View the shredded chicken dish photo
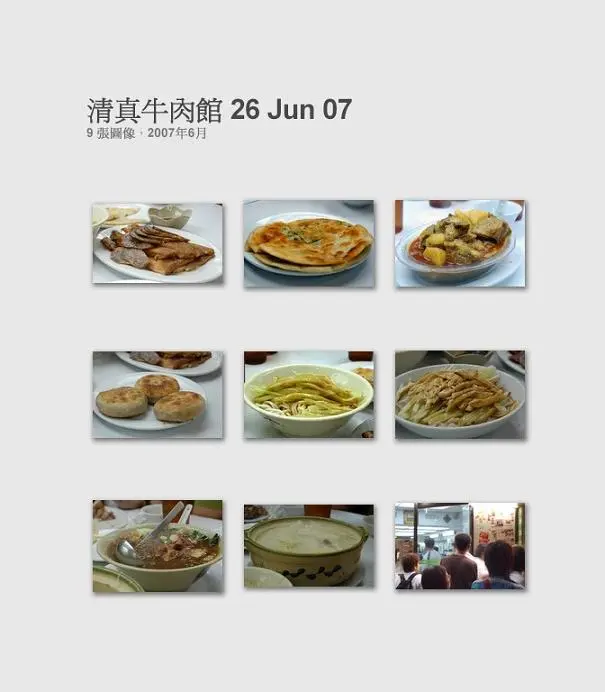This screenshot has width=605, height=692. pyautogui.click(x=460, y=394)
